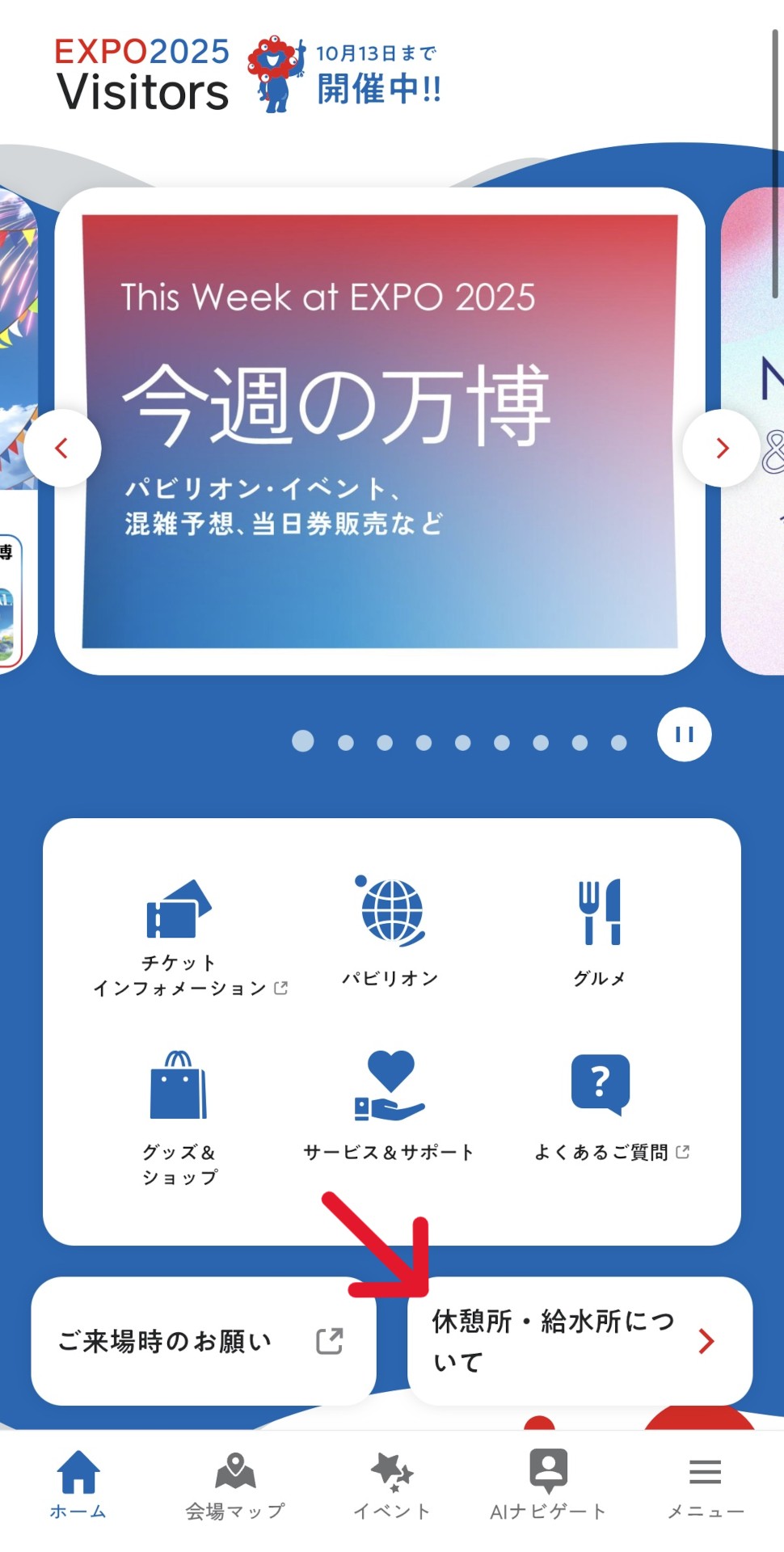Open チケットインフォメーション ticket icon
The height and width of the screenshot is (1552, 784).
coord(179,912)
